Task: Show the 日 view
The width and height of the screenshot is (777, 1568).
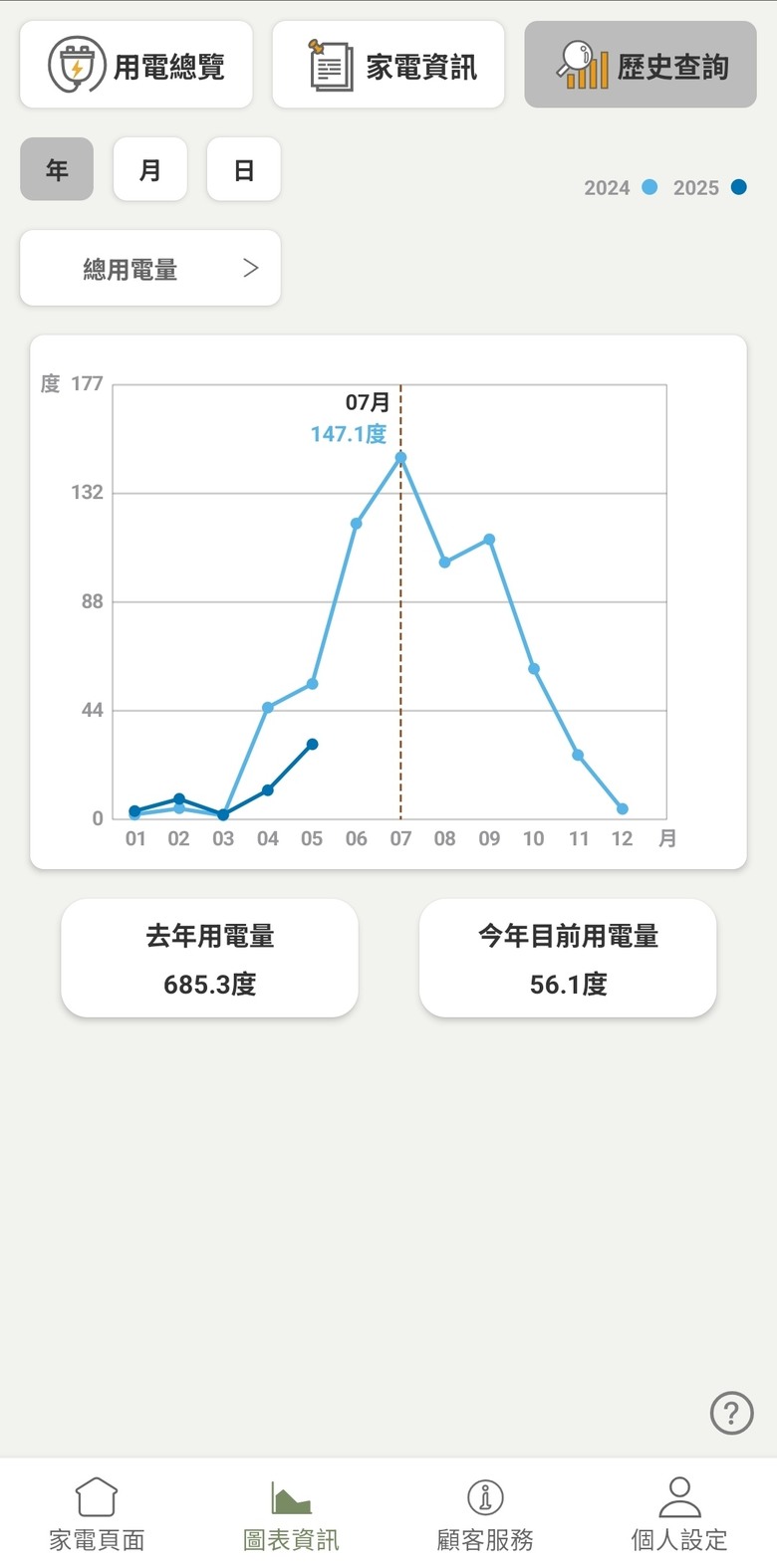Action: (x=244, y=169)
